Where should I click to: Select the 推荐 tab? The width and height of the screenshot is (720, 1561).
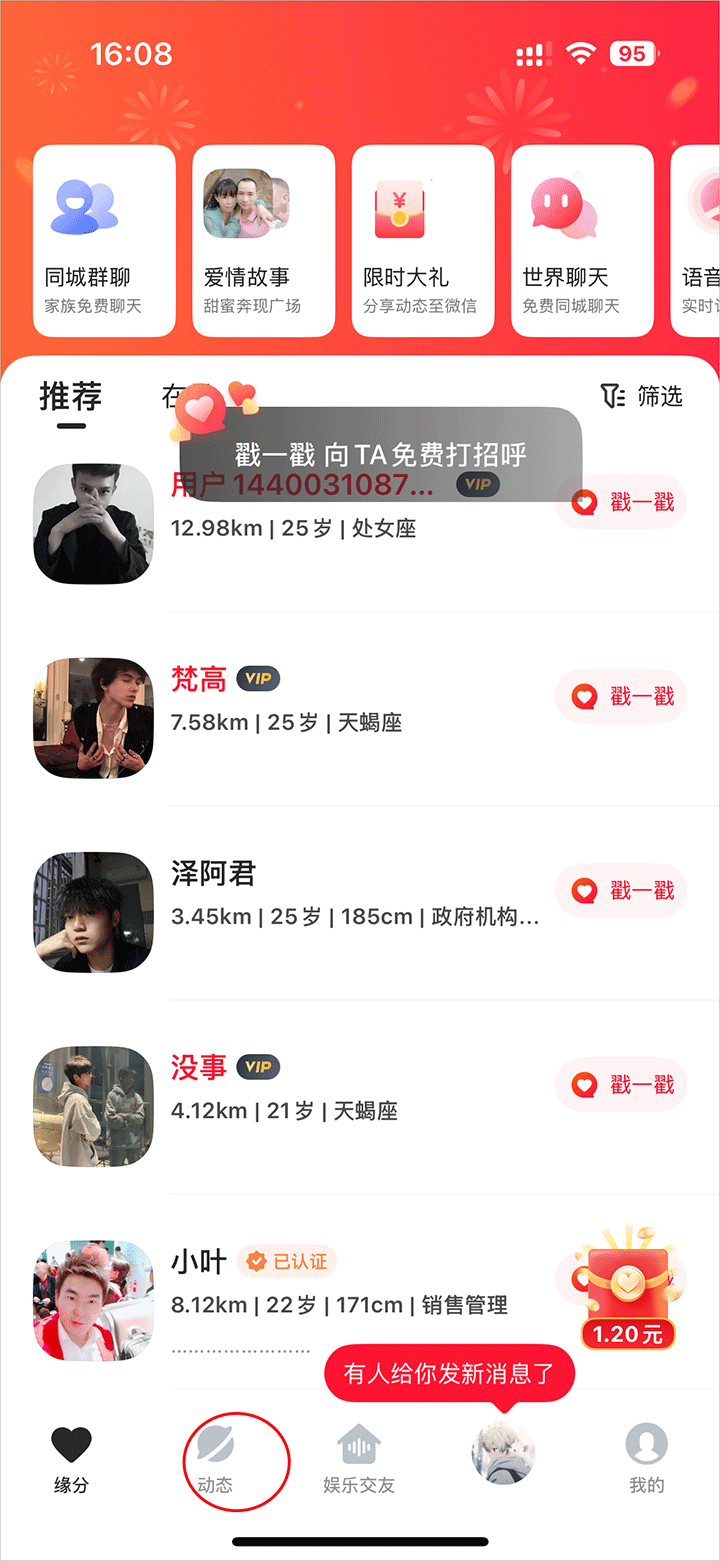pyautogui.click(x=70, y=397)
